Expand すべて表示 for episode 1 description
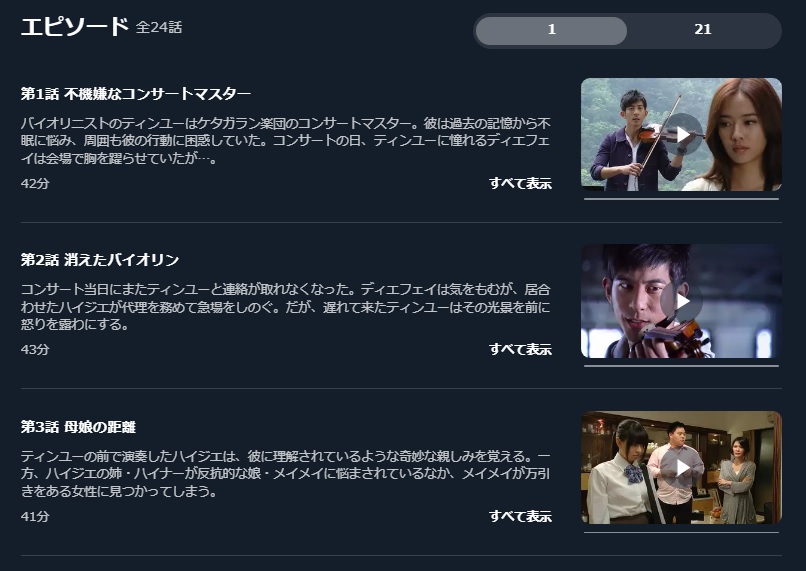Viewport: 806px width, 571px height. [x=520, y=183]
